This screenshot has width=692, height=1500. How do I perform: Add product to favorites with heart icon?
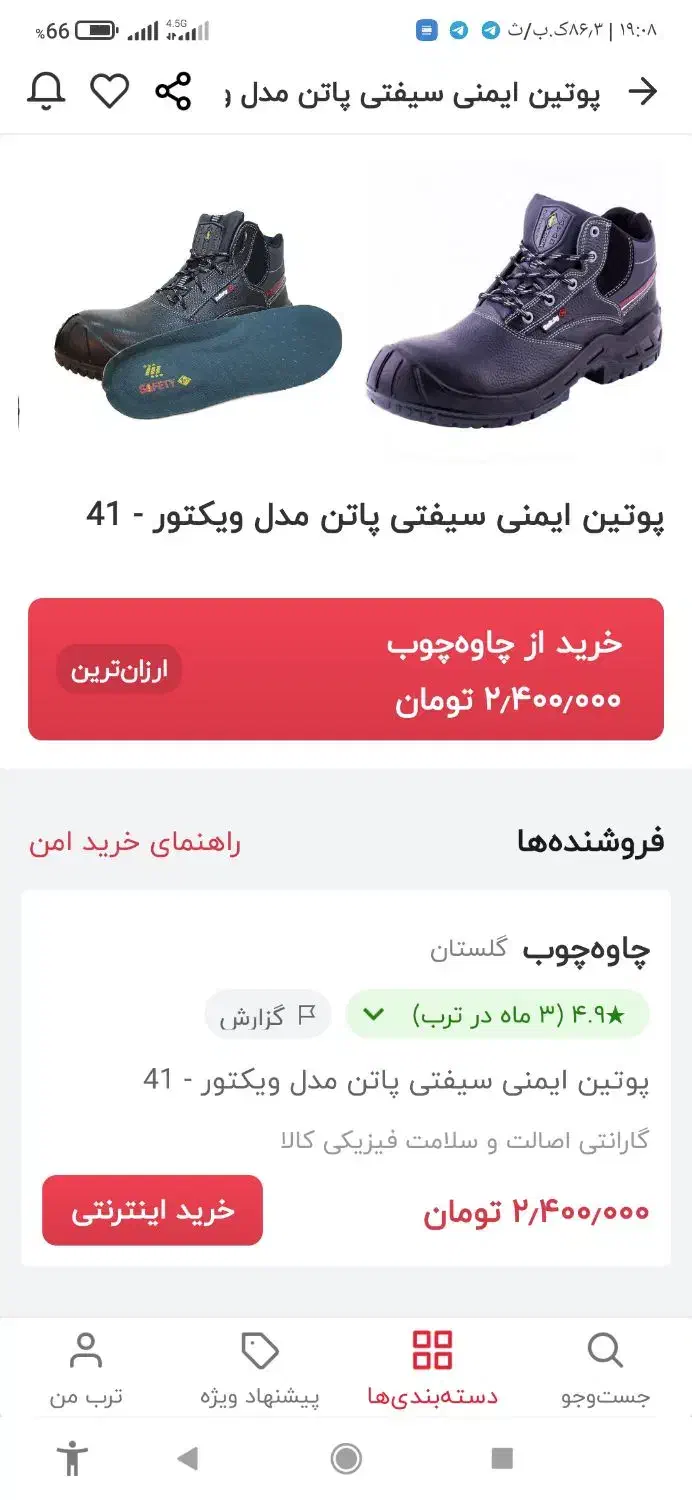coord(110,92)
